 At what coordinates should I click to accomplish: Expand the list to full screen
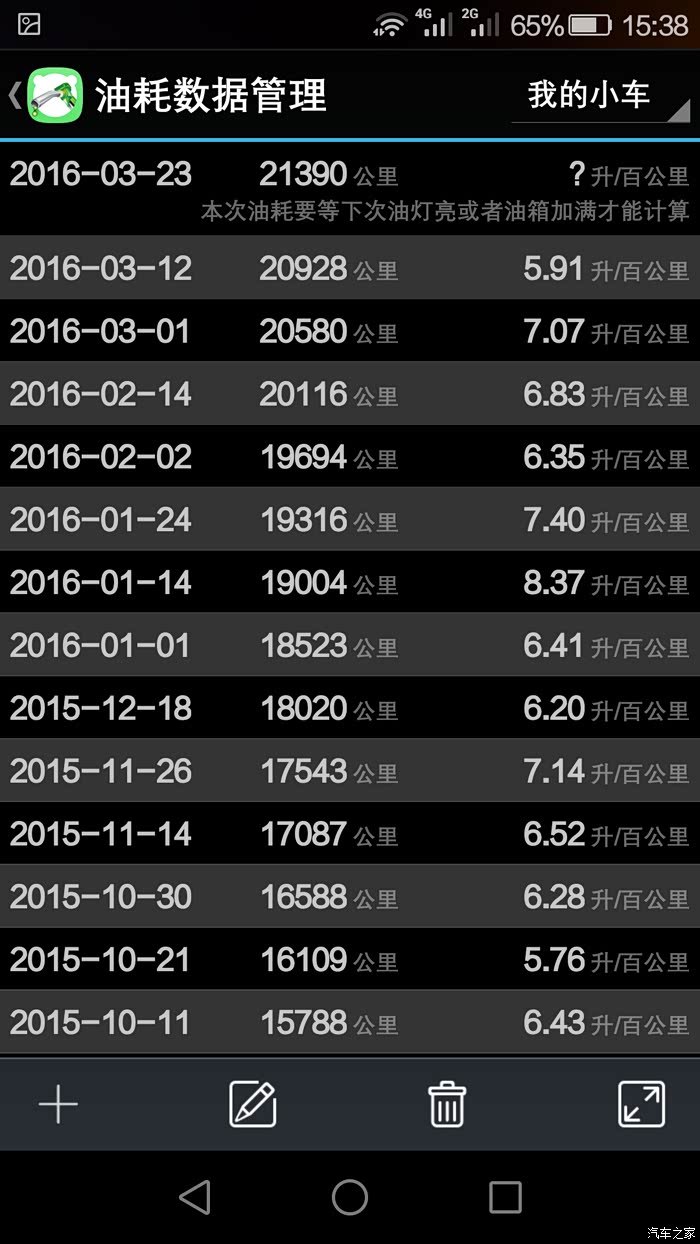tap(641, 1105)
